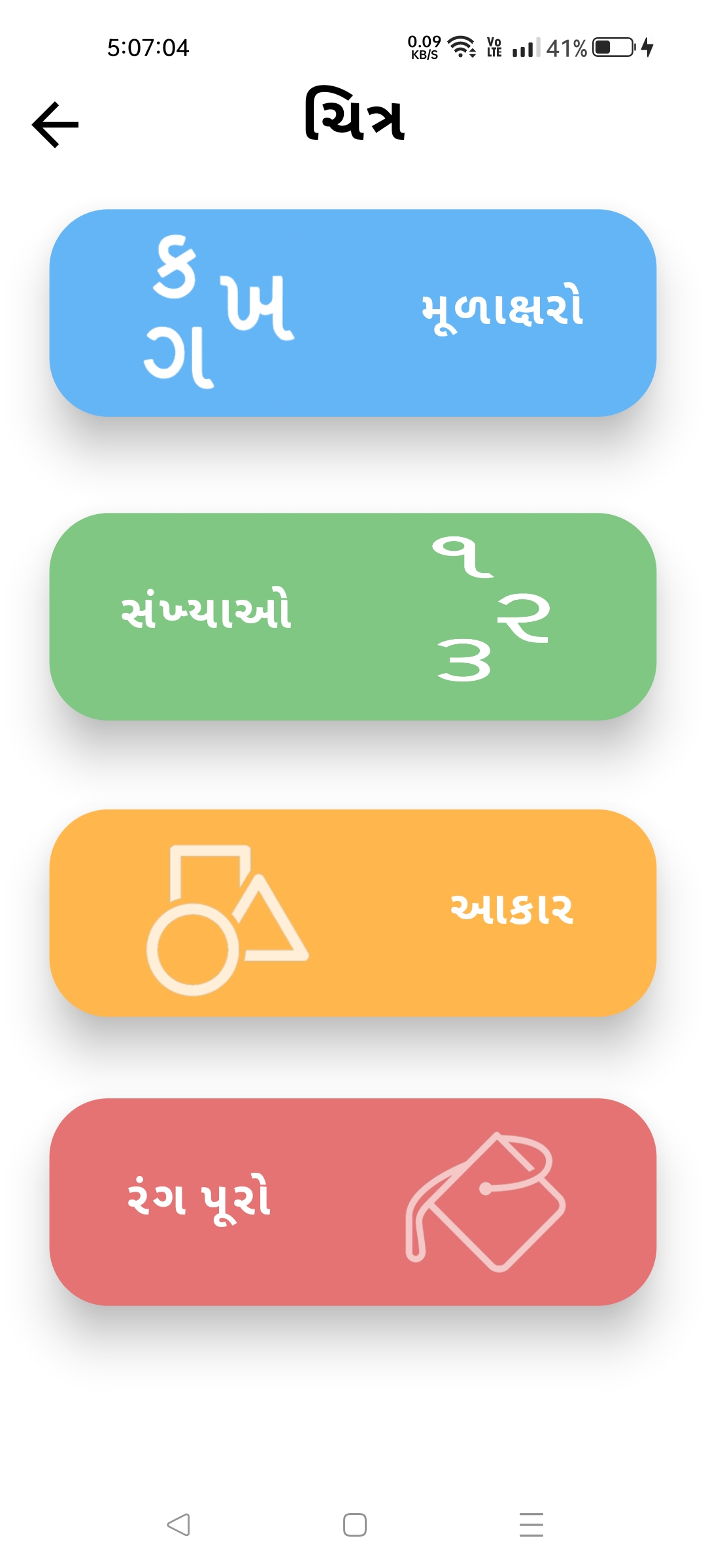Tap the battery indicator in status bar
The image size is (706, 1568).
pos(609,47)
